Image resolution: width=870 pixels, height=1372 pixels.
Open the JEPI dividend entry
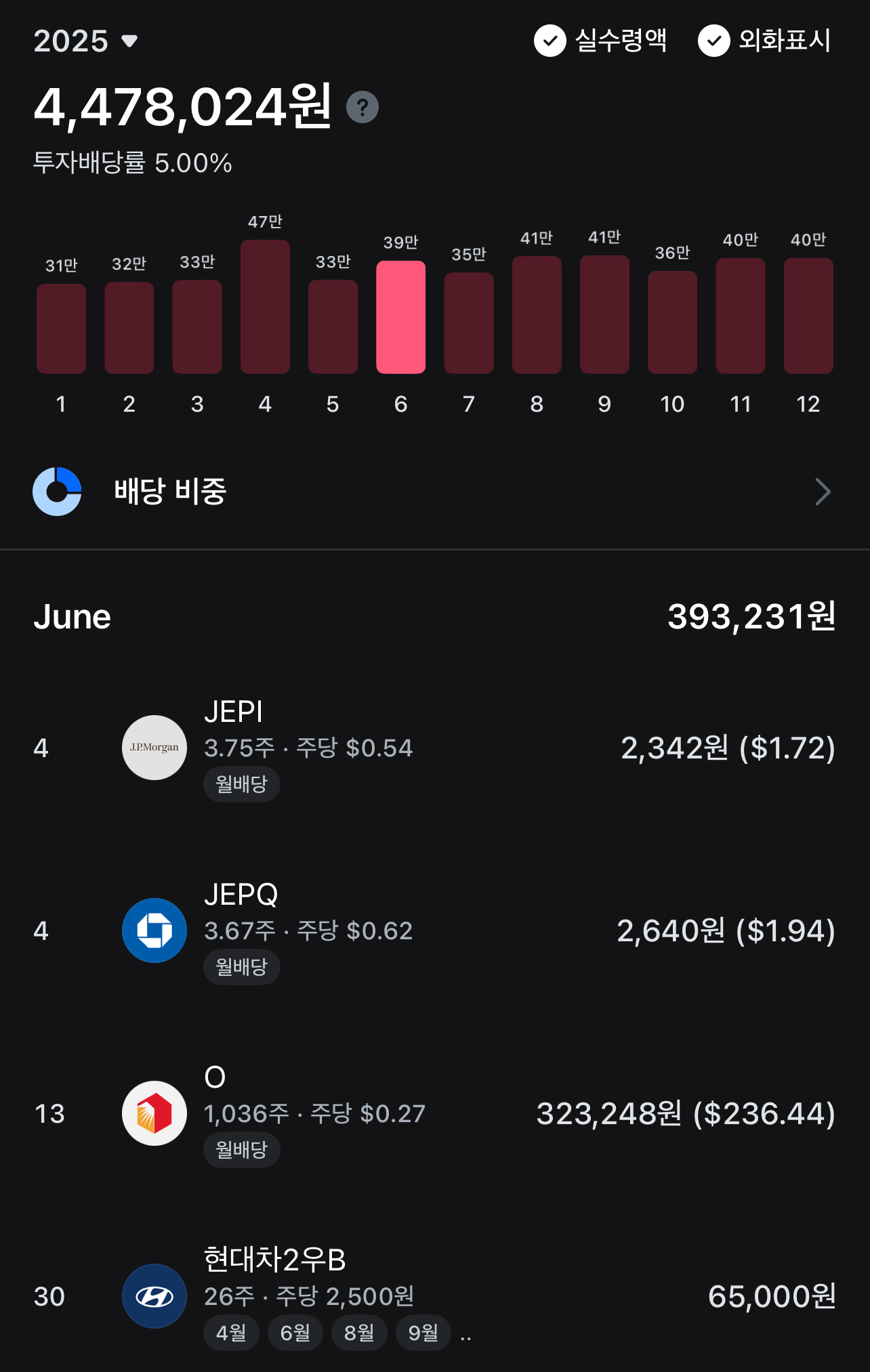(x=434, y=748)
